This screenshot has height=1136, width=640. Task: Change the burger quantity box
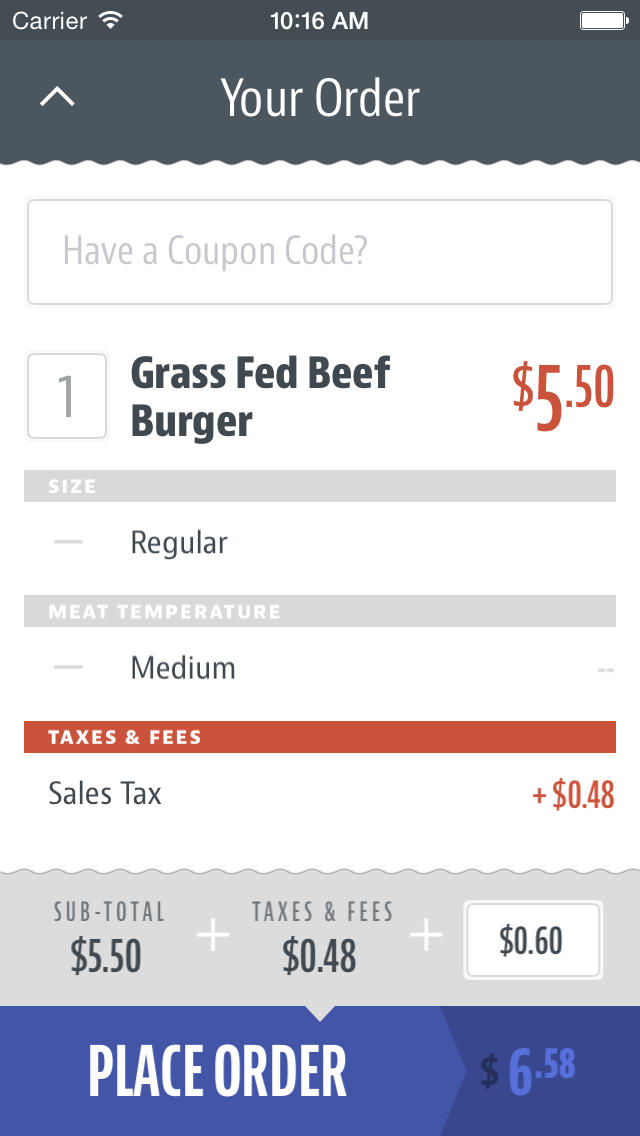point(67,396)
